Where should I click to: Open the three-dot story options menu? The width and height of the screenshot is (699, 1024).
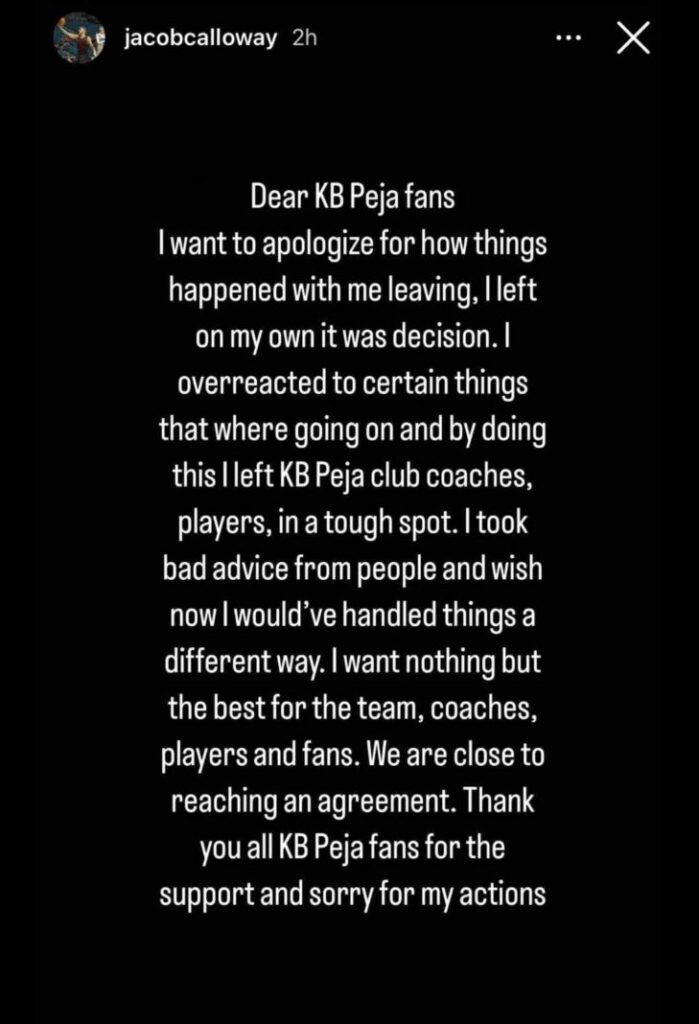567,39
